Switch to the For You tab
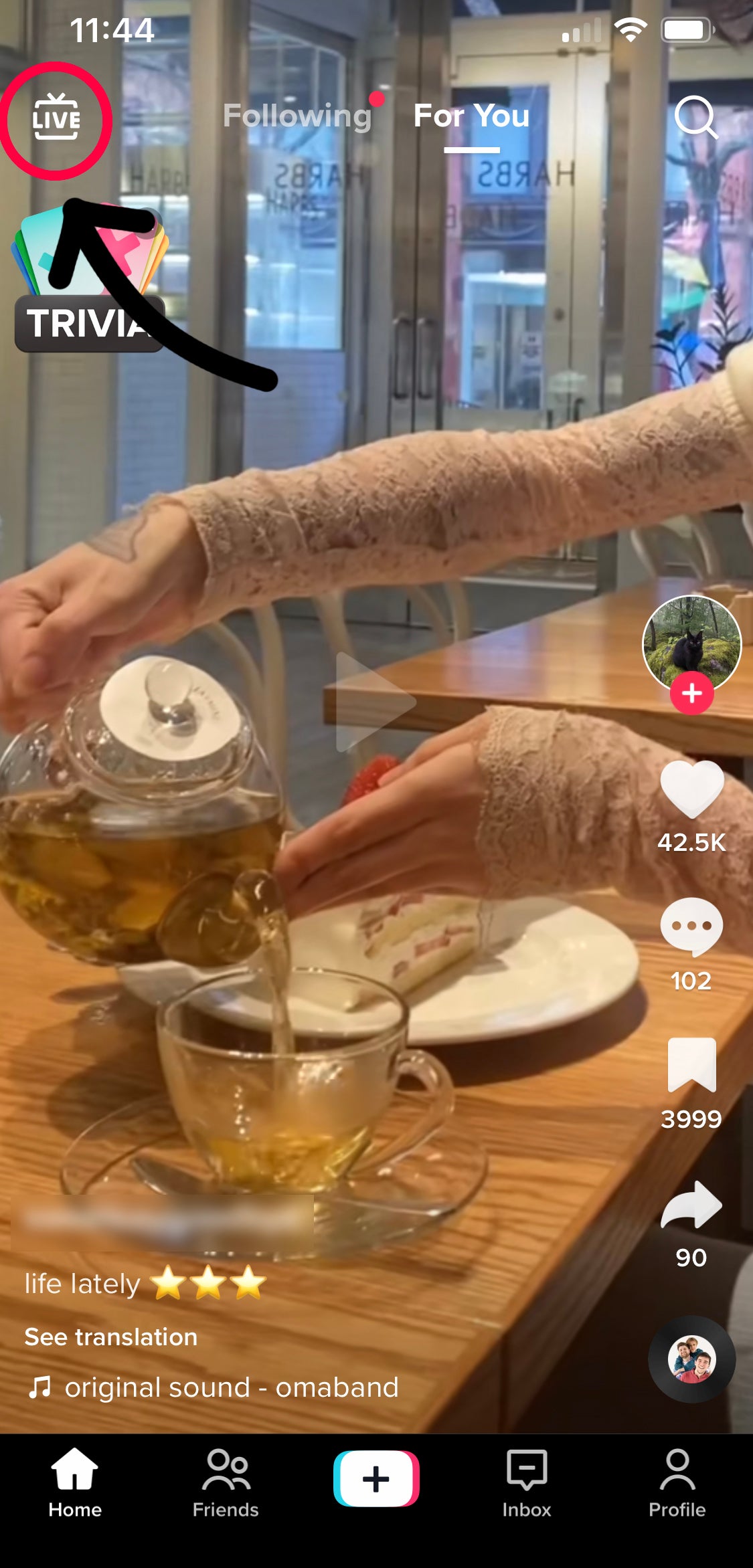This screenshot has width=753, height=1568. (471, 116)
